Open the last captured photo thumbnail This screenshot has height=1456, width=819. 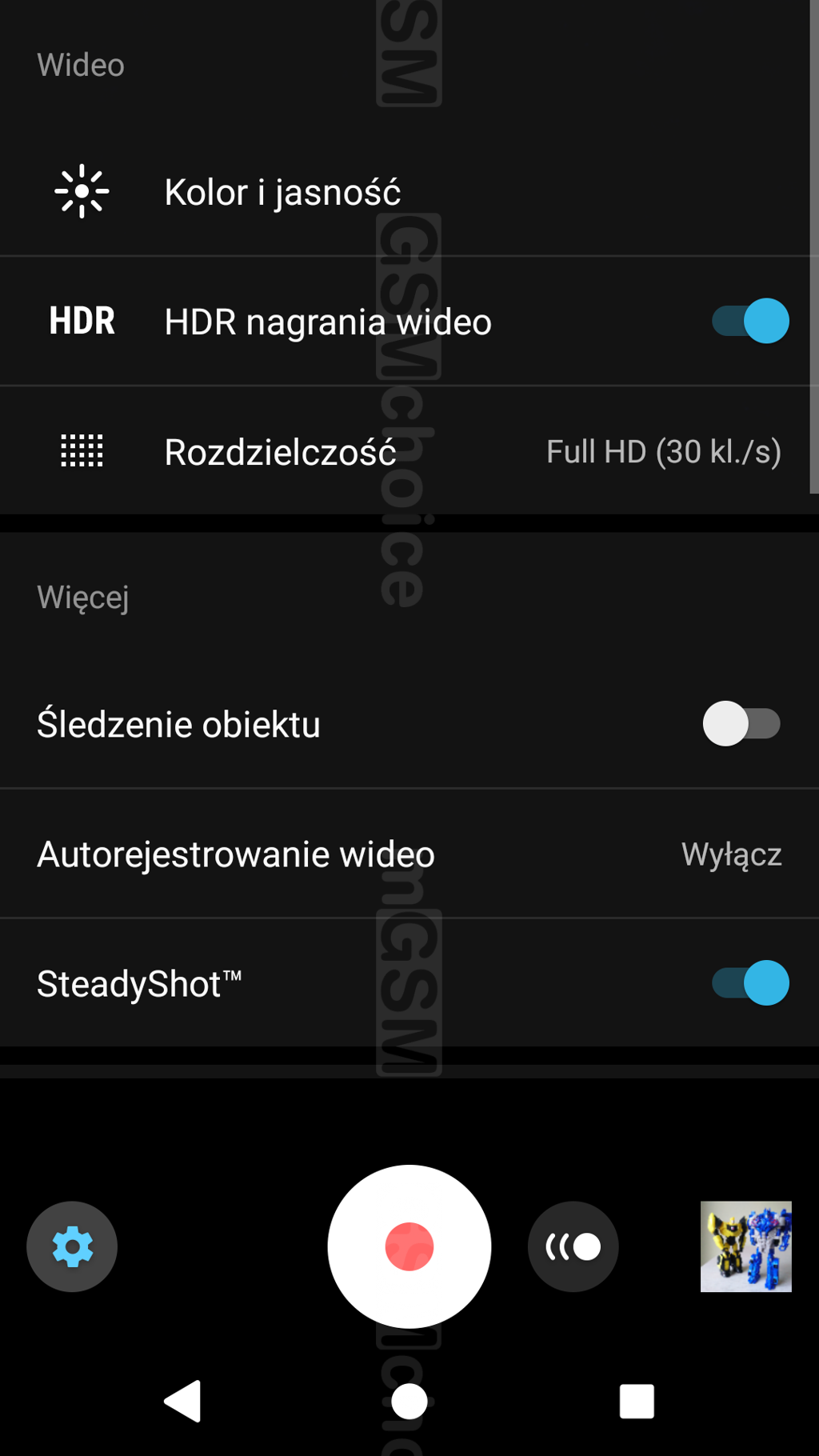click(x=745, y=1246)
